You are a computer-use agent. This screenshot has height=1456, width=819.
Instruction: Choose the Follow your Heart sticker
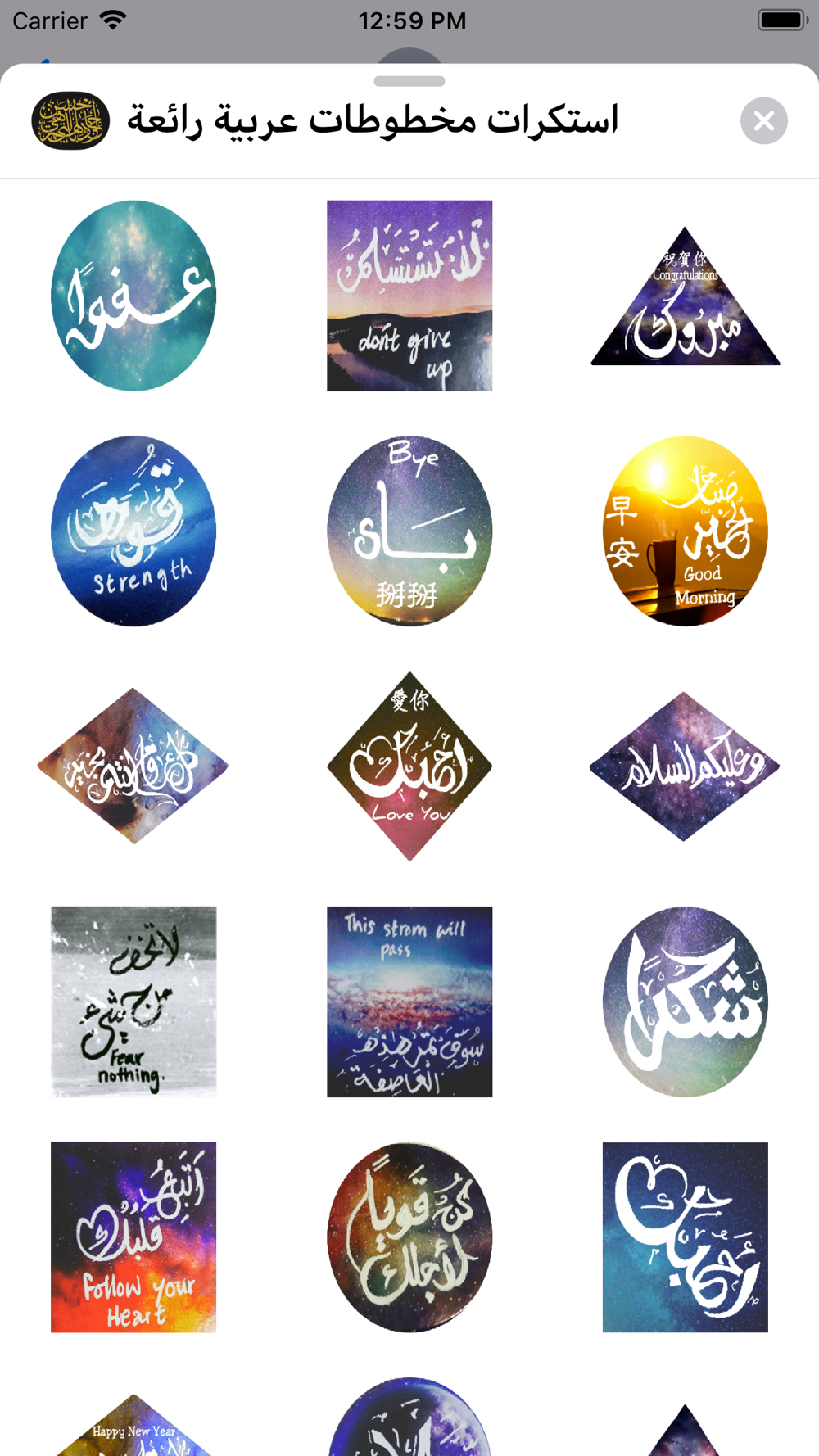point(133,1237)
